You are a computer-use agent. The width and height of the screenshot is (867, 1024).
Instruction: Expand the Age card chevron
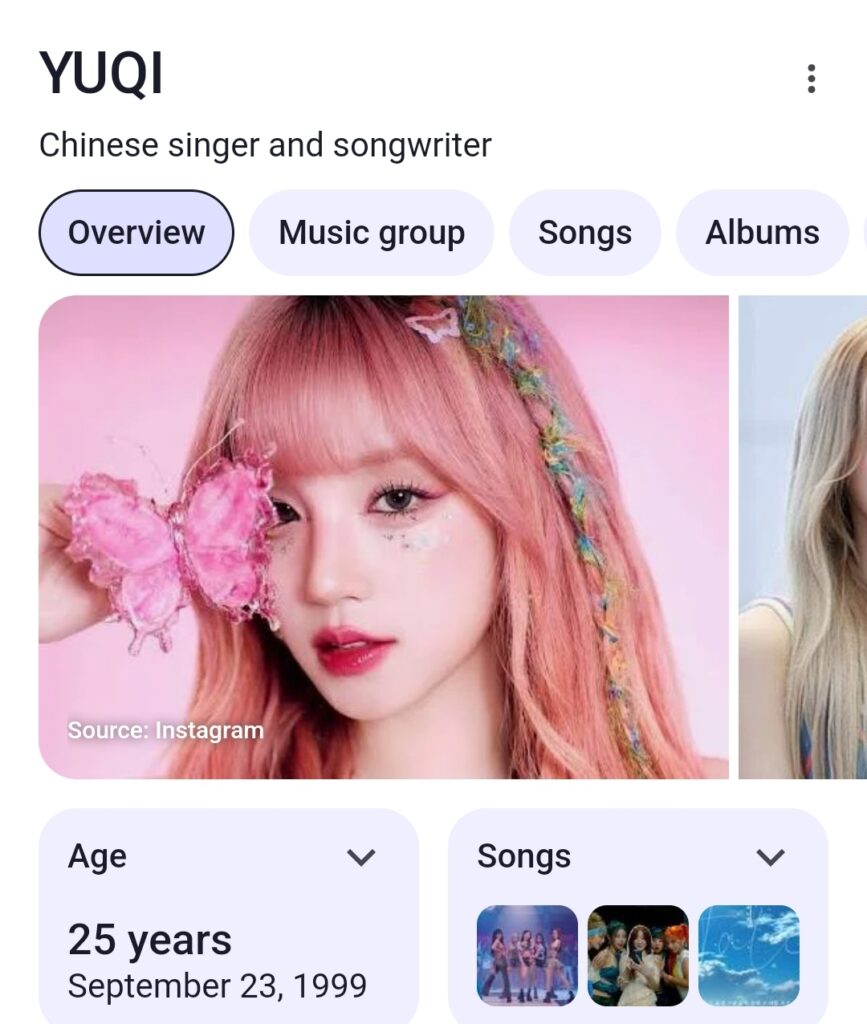click(x=360, y=857)
